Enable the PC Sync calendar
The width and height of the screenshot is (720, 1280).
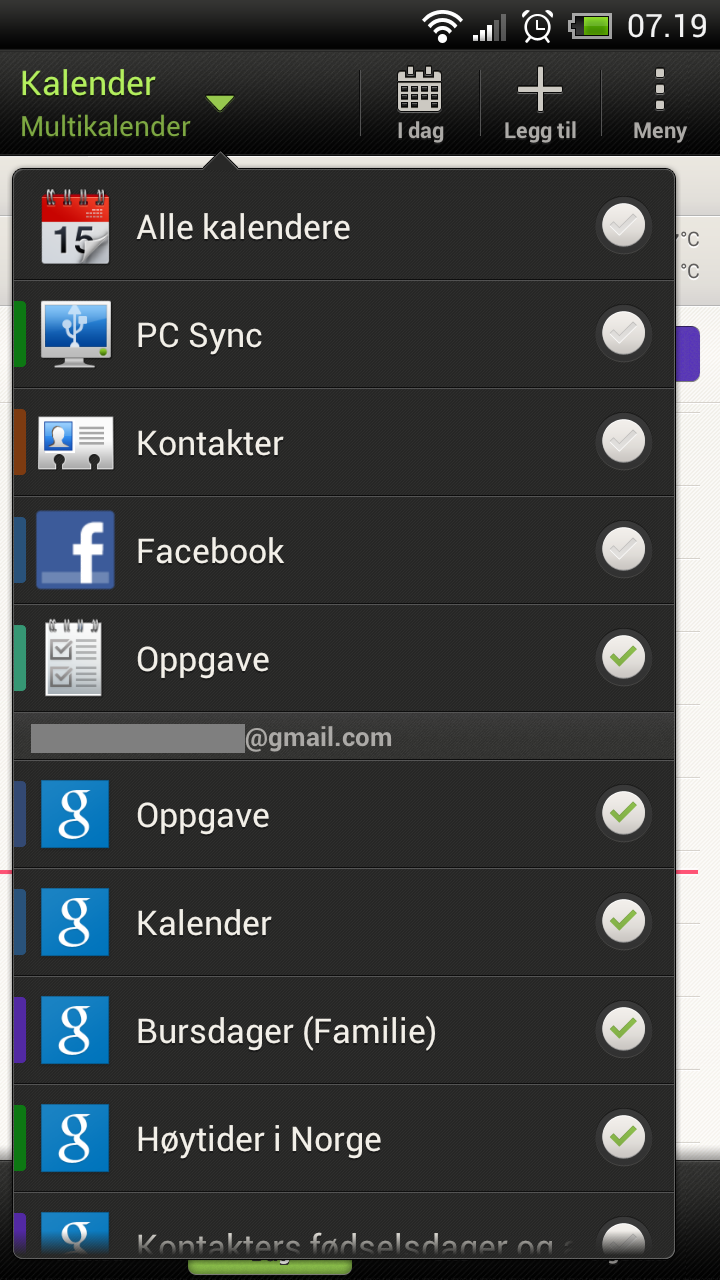344,335
